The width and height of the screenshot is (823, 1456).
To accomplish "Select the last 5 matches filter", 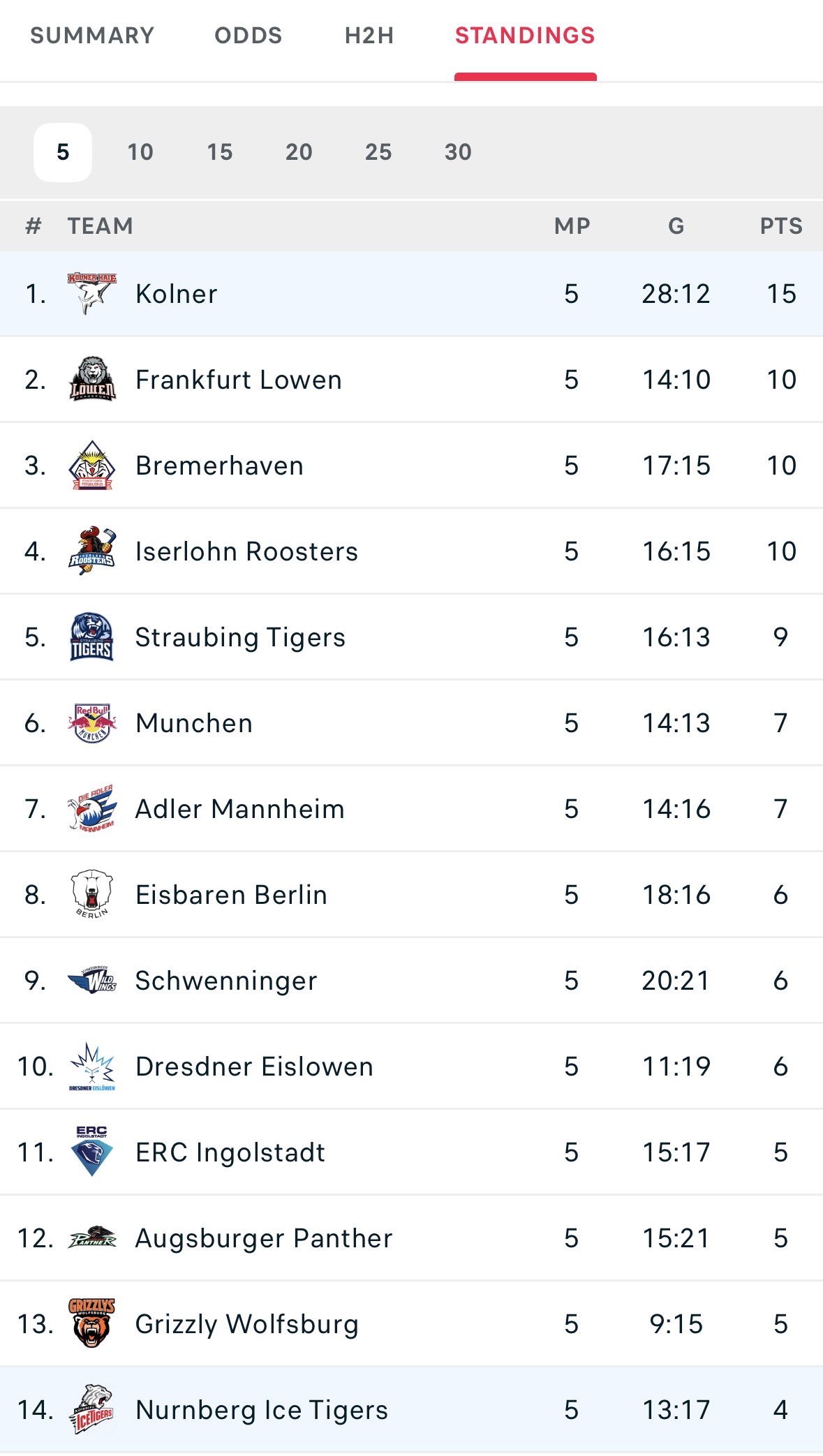I will [x=63, y=152].
